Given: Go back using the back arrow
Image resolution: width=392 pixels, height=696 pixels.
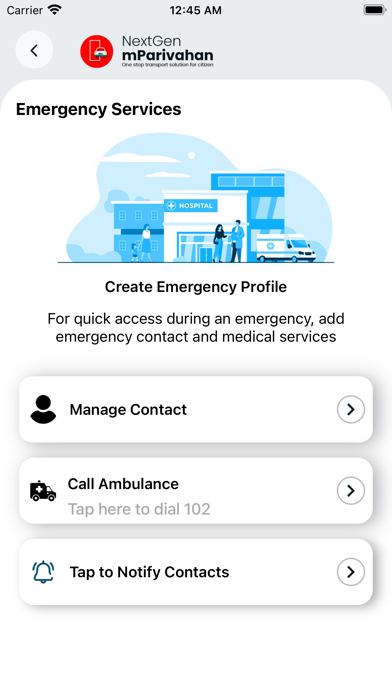Looking at the screenshot, I should click(x=34, y=50).
